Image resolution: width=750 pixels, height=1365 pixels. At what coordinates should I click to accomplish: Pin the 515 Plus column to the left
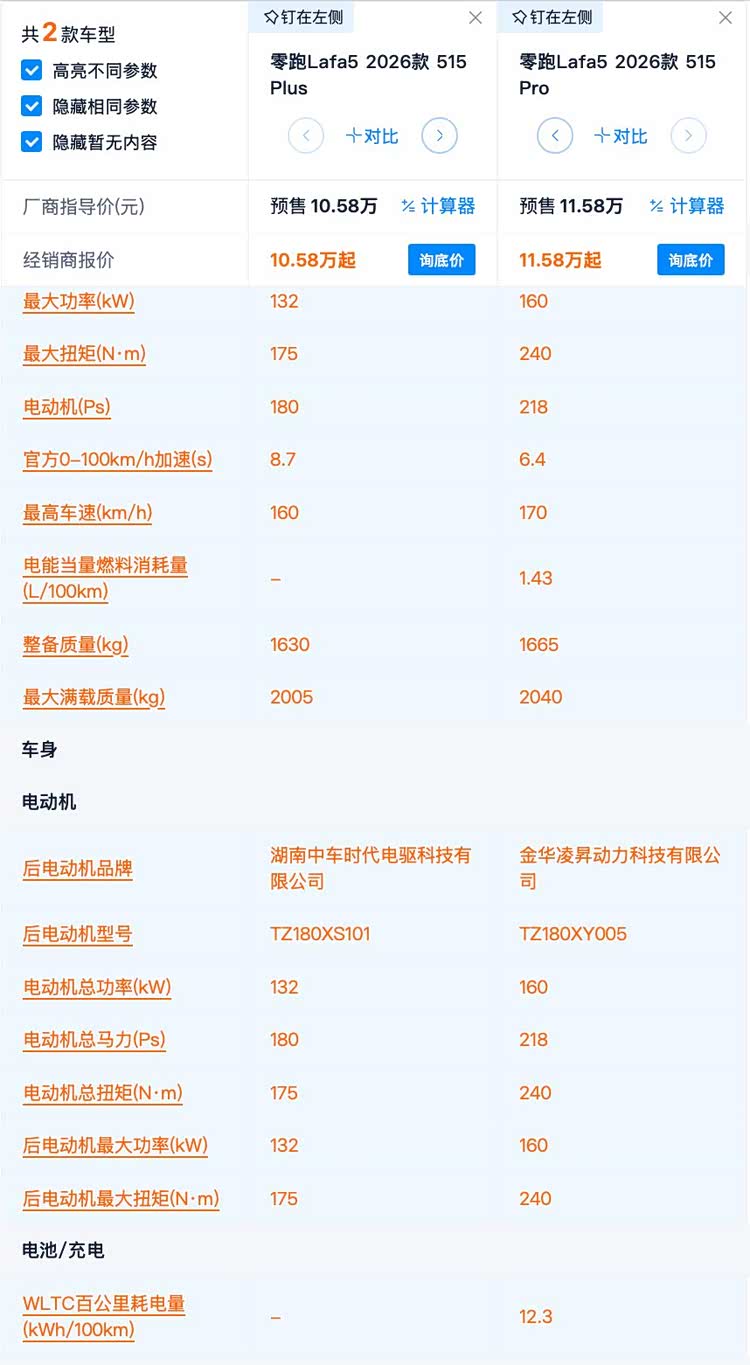click(302, 17)
